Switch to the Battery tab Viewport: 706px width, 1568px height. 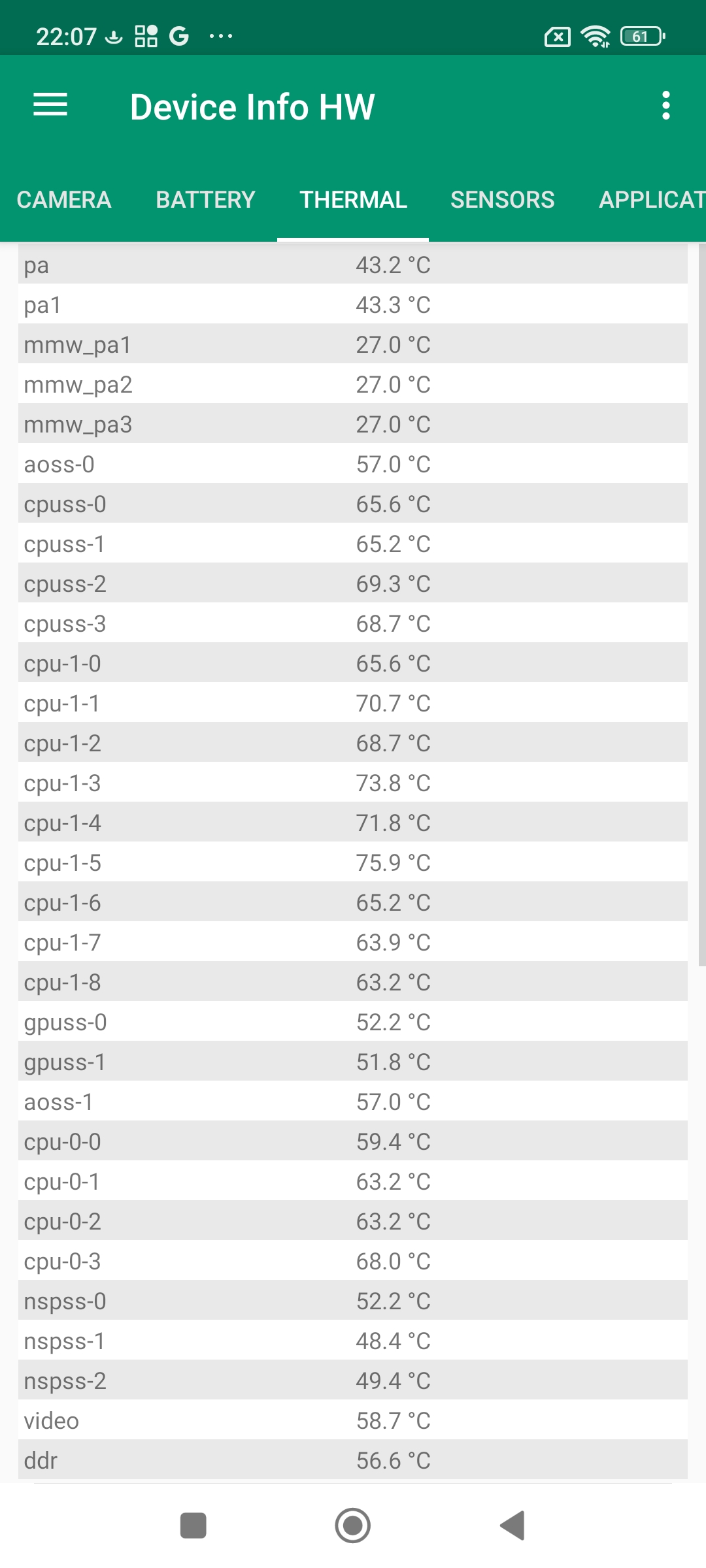pyautogui.click(x=205, y=200)
